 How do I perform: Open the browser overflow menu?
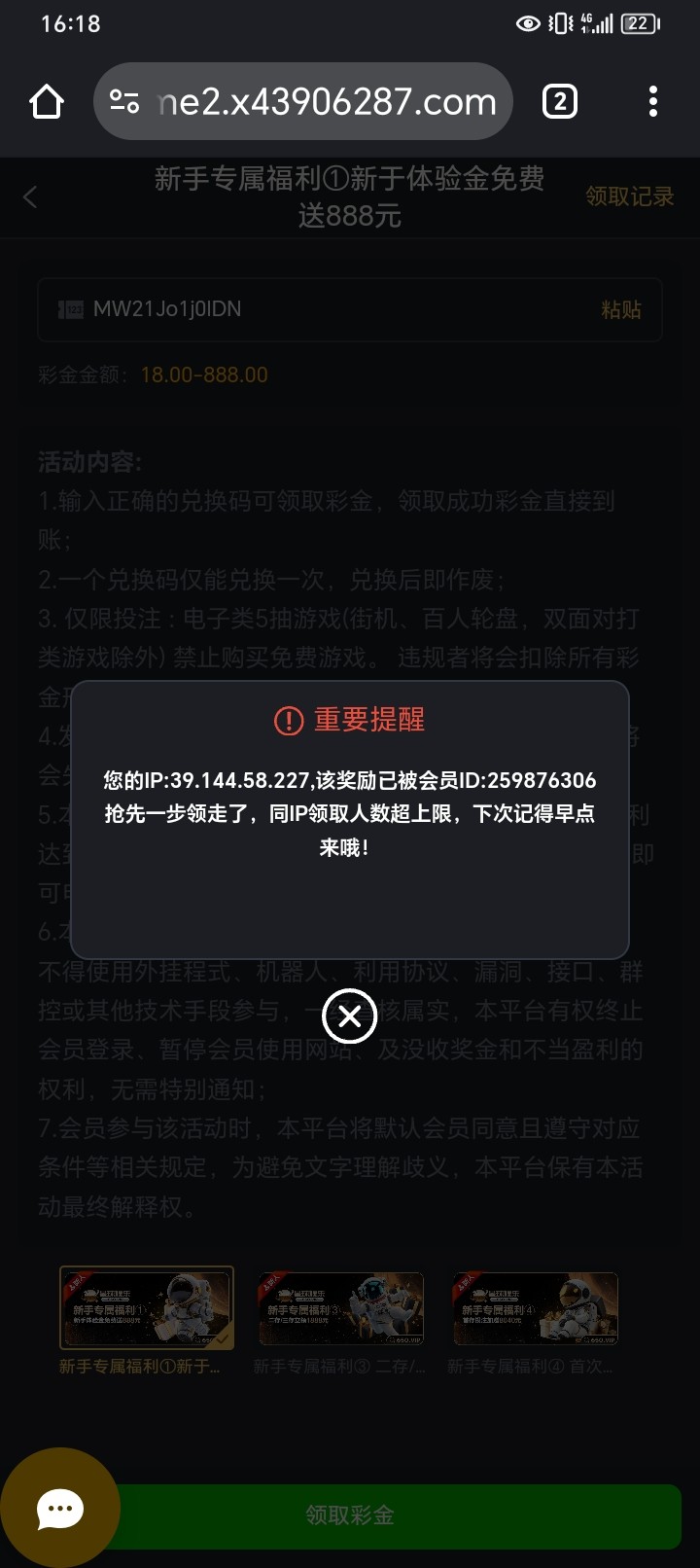coord(652,101)
